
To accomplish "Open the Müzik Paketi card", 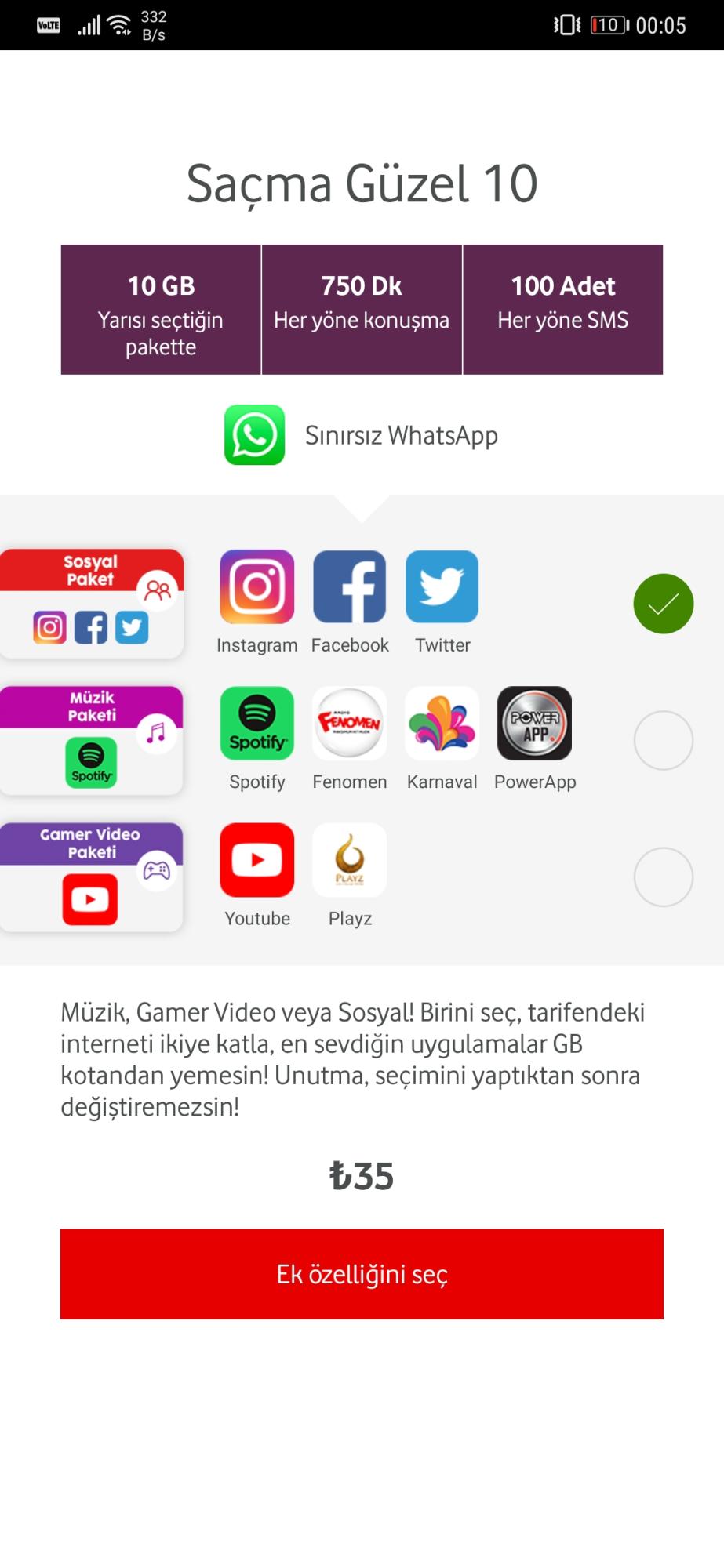I will pyautogui.click(x=92, y=740).
